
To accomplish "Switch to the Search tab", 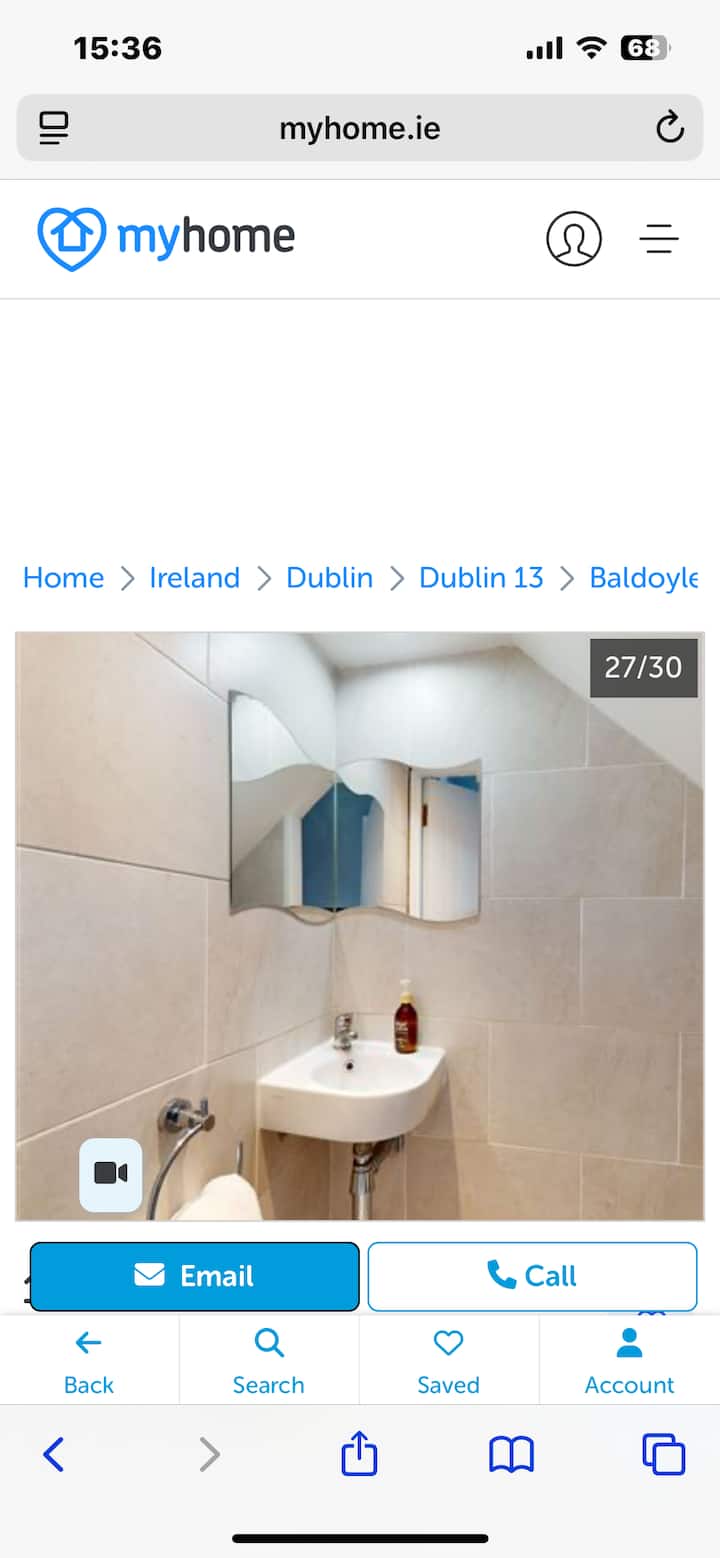I will click(268, 1362).
